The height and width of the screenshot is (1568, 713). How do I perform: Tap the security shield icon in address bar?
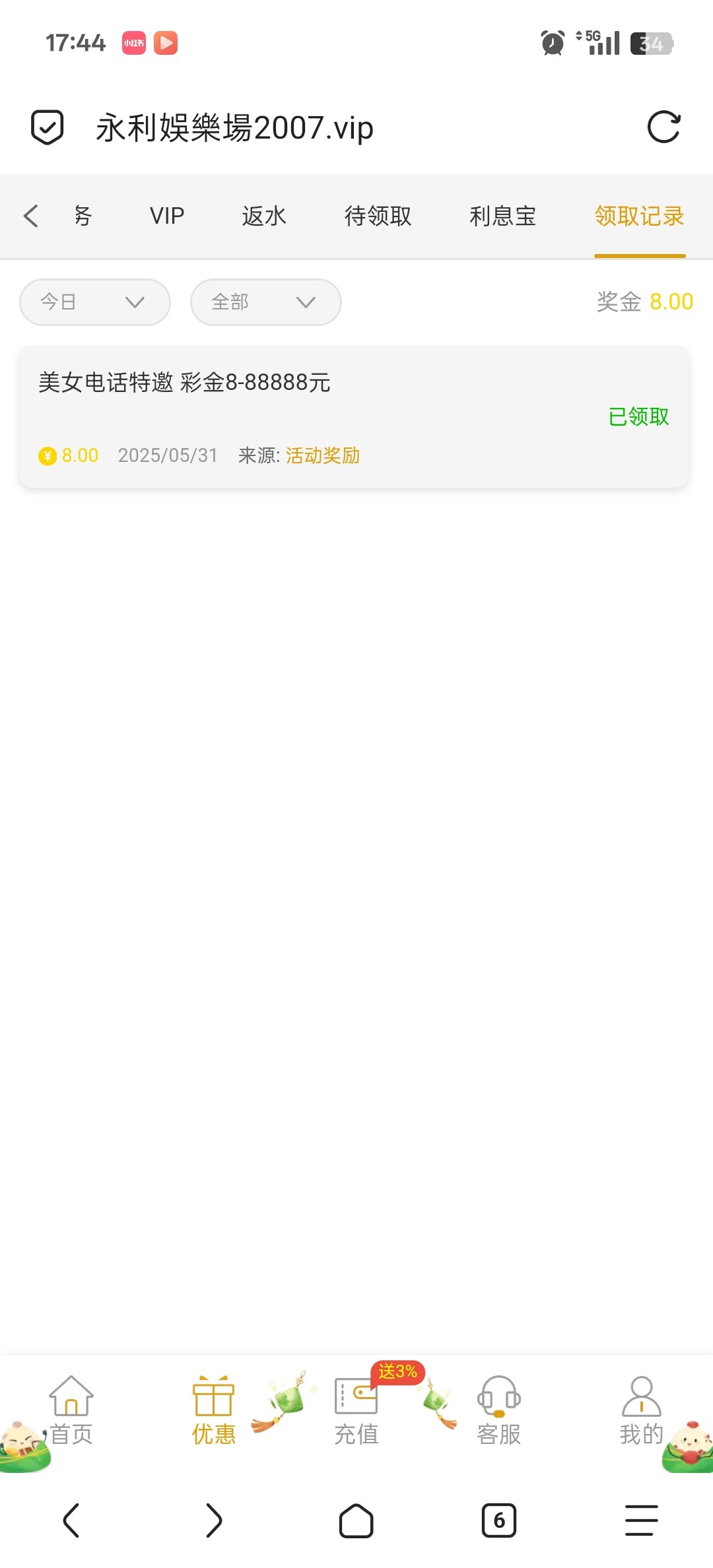tap(48, 127)
